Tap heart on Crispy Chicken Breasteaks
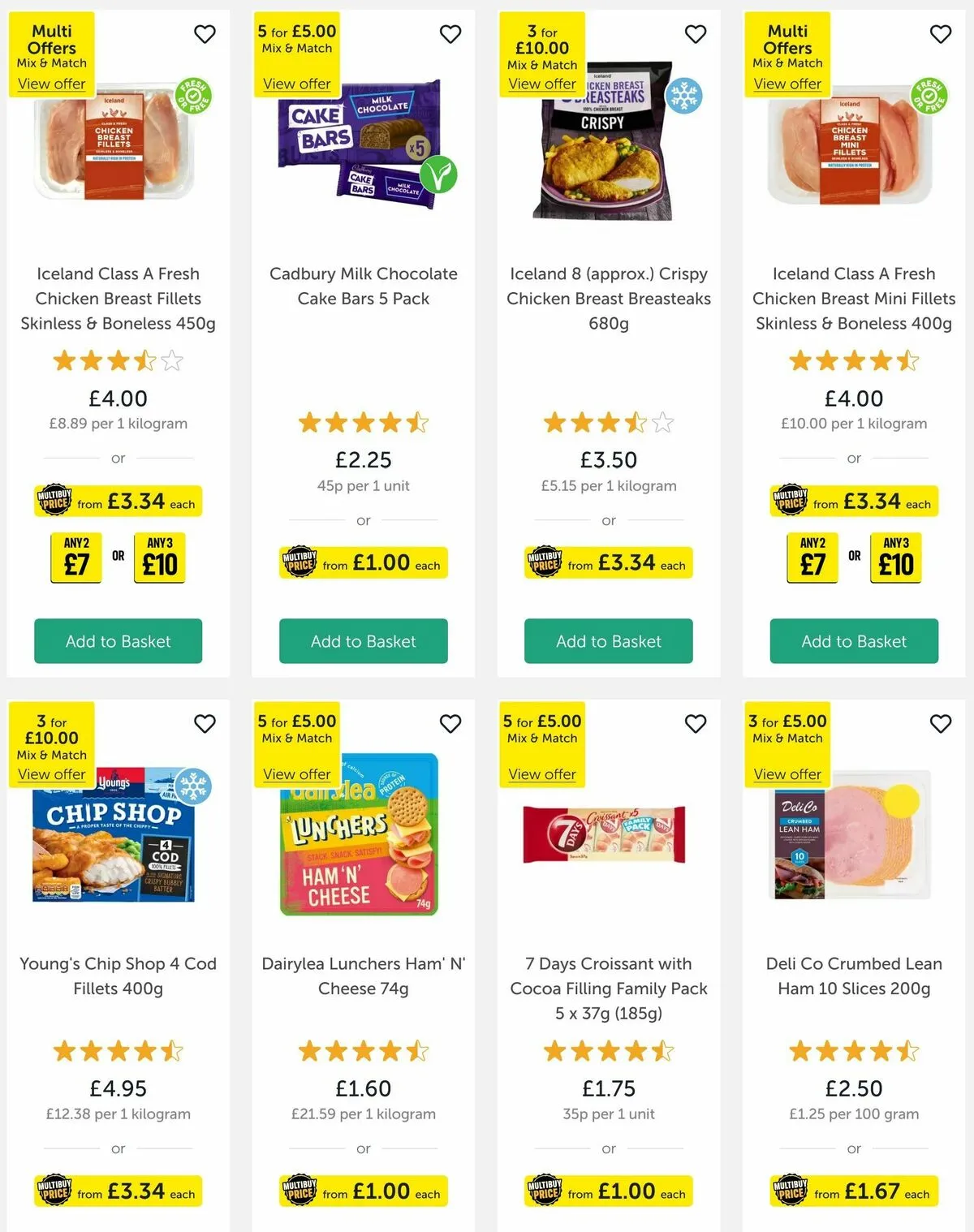974x1232 pixels. point(696,34)
